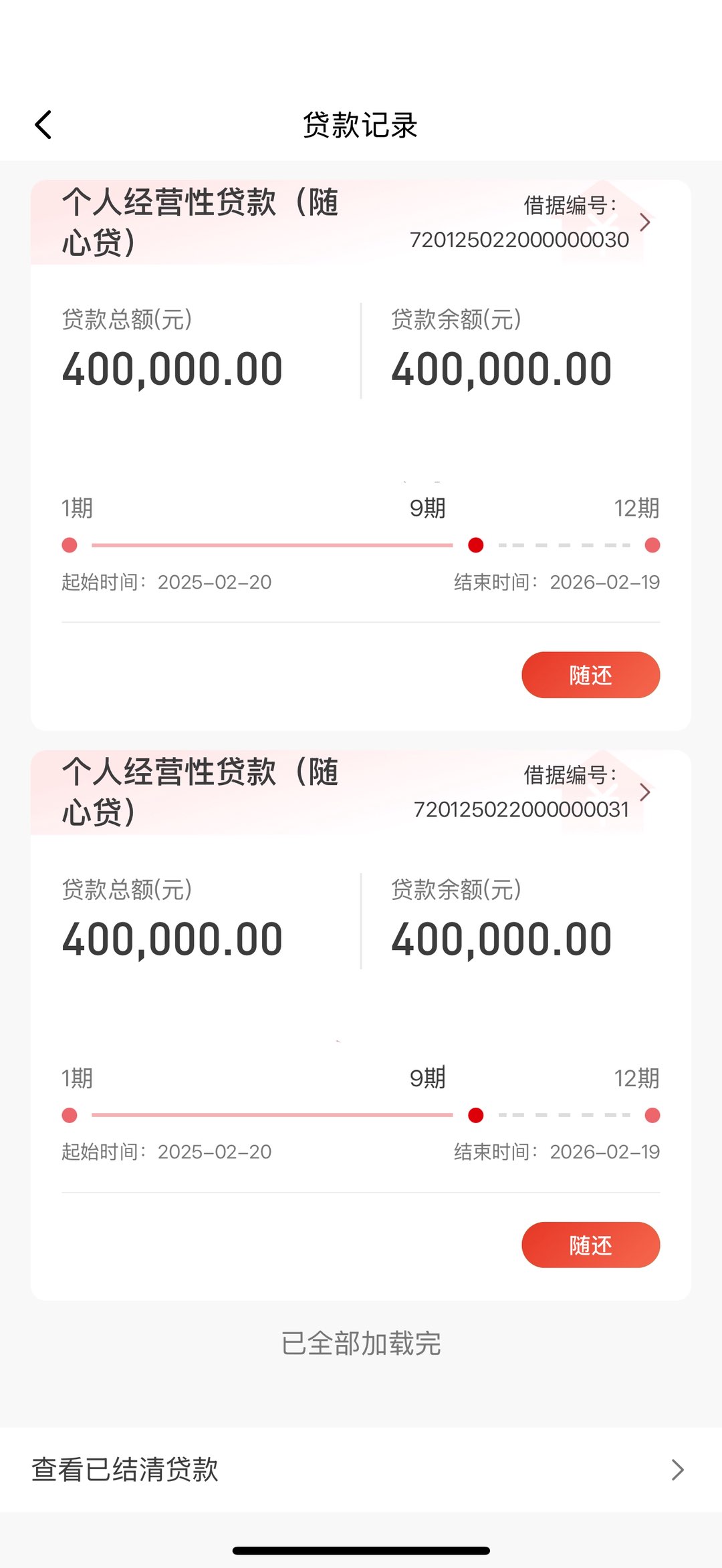722x1568 pixels.
Task: Go back from loan records page
Action: (43, 125)
